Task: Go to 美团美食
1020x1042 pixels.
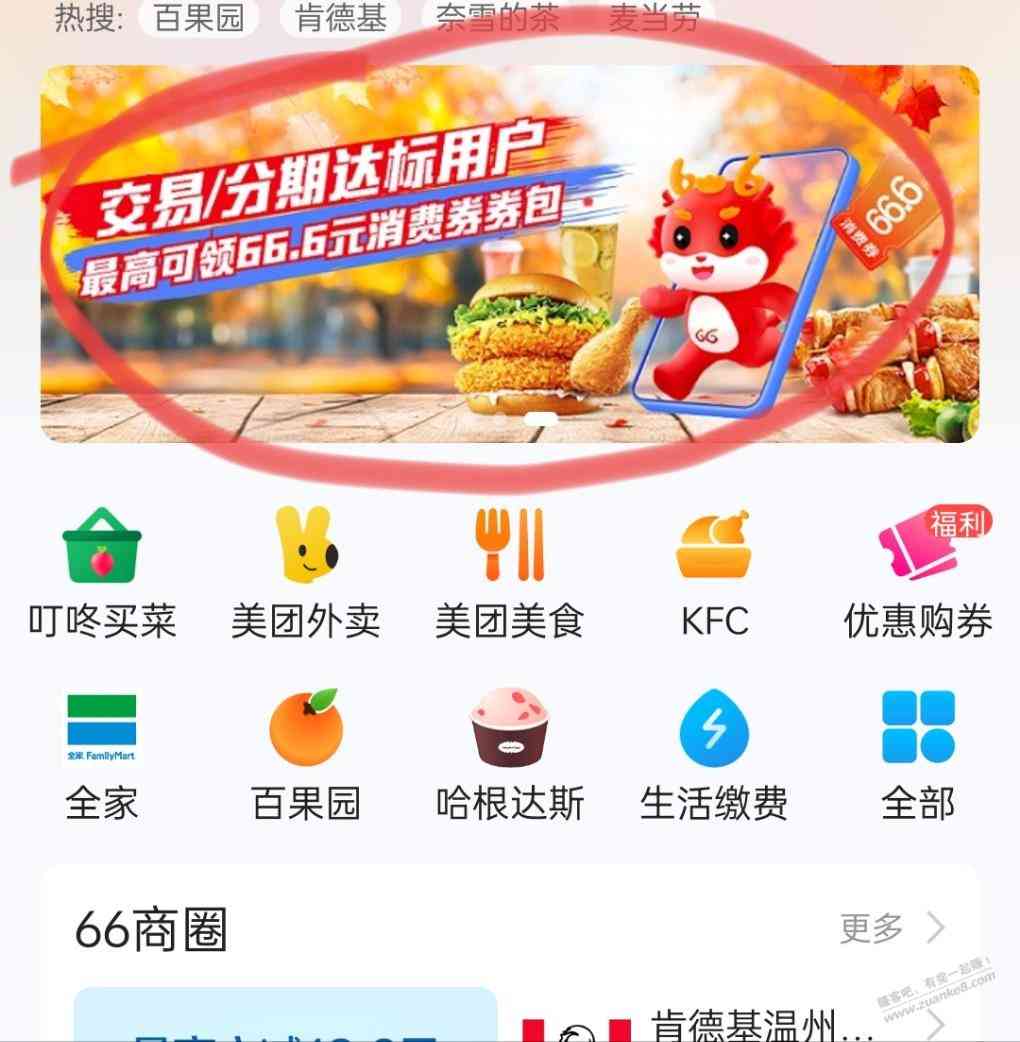Action: point(510,575)
